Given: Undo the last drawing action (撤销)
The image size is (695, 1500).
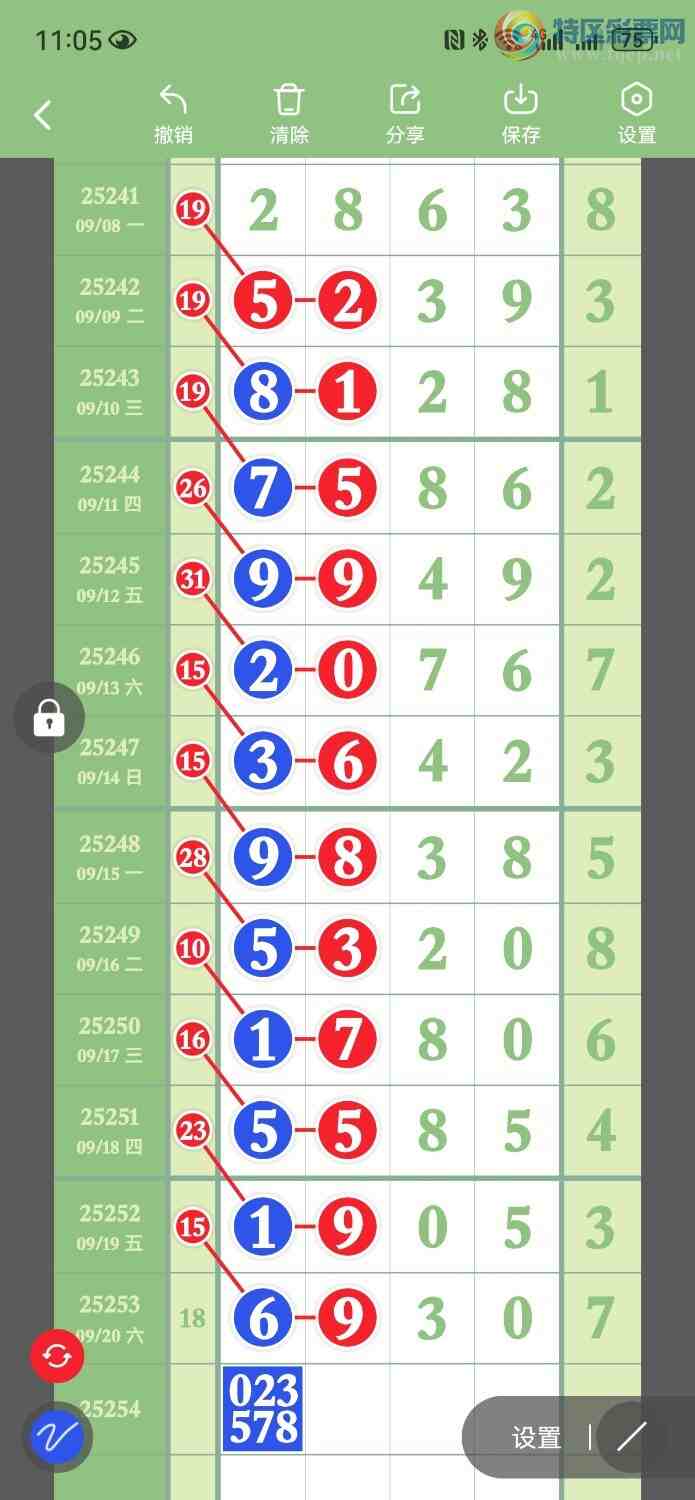Looking at the screenshot, I should (173, 115).
